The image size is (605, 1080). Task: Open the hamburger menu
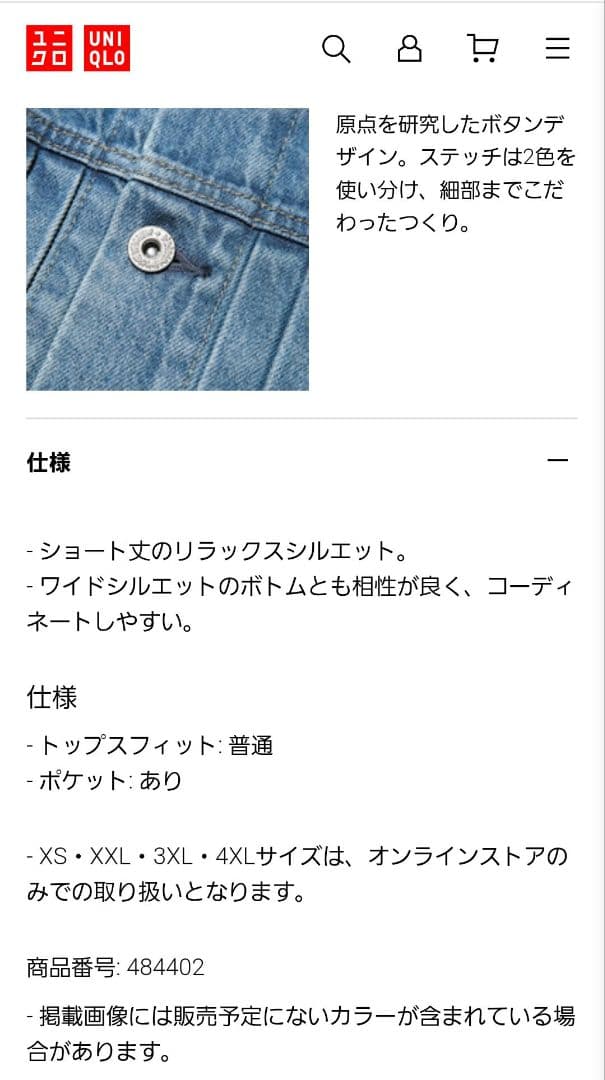click(x=557, y=48)
